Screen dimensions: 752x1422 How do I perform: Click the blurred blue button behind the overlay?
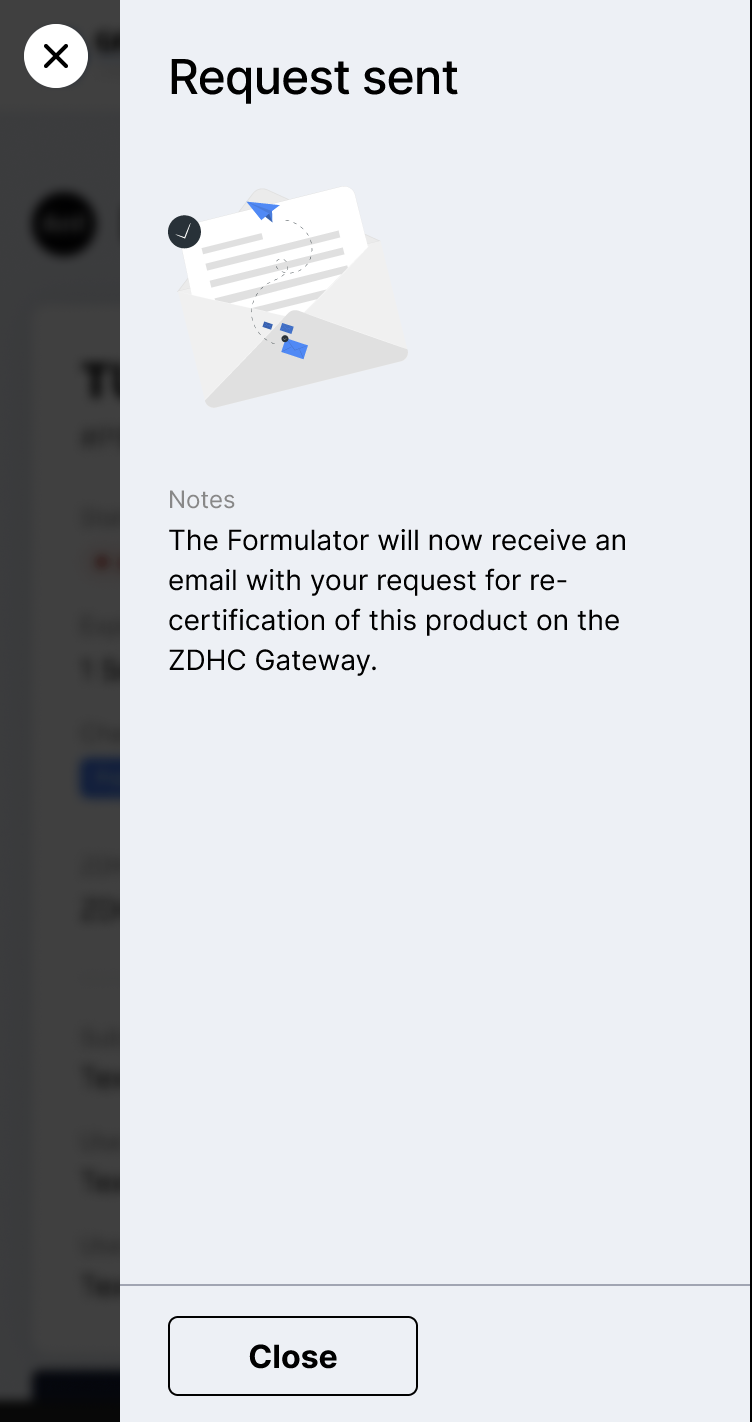101,778
